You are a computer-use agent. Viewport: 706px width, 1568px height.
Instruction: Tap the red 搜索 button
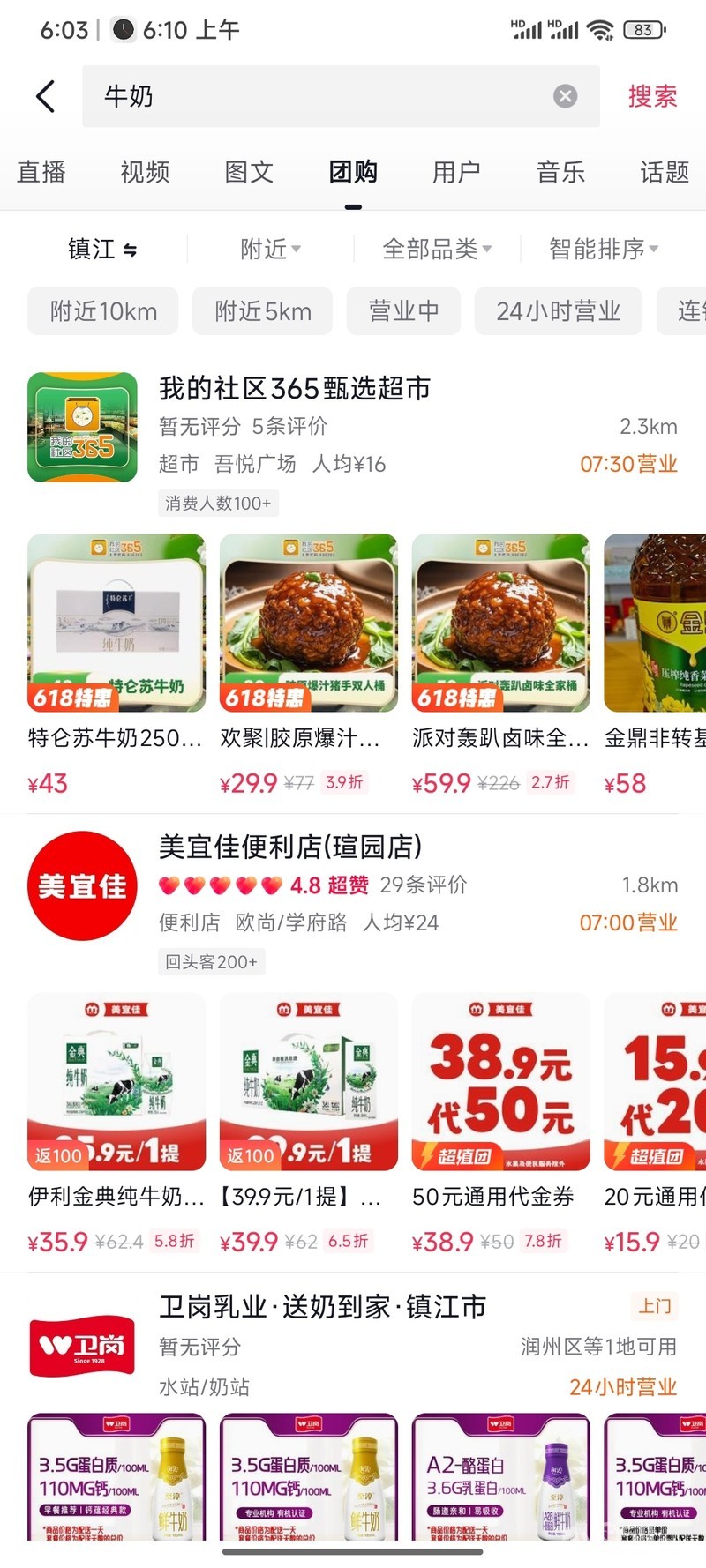652,96
